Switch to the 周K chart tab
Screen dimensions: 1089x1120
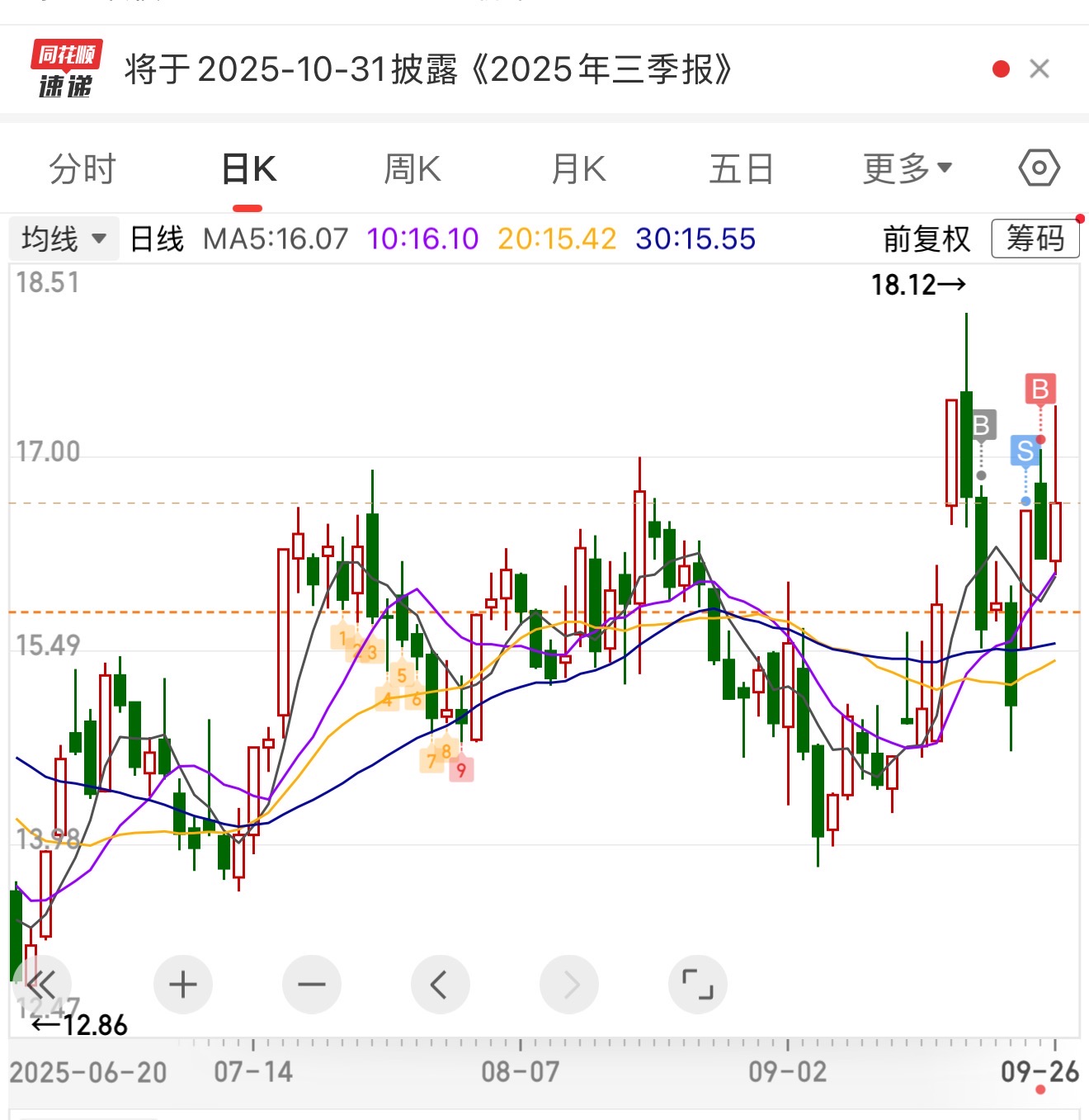coord(412,169)
